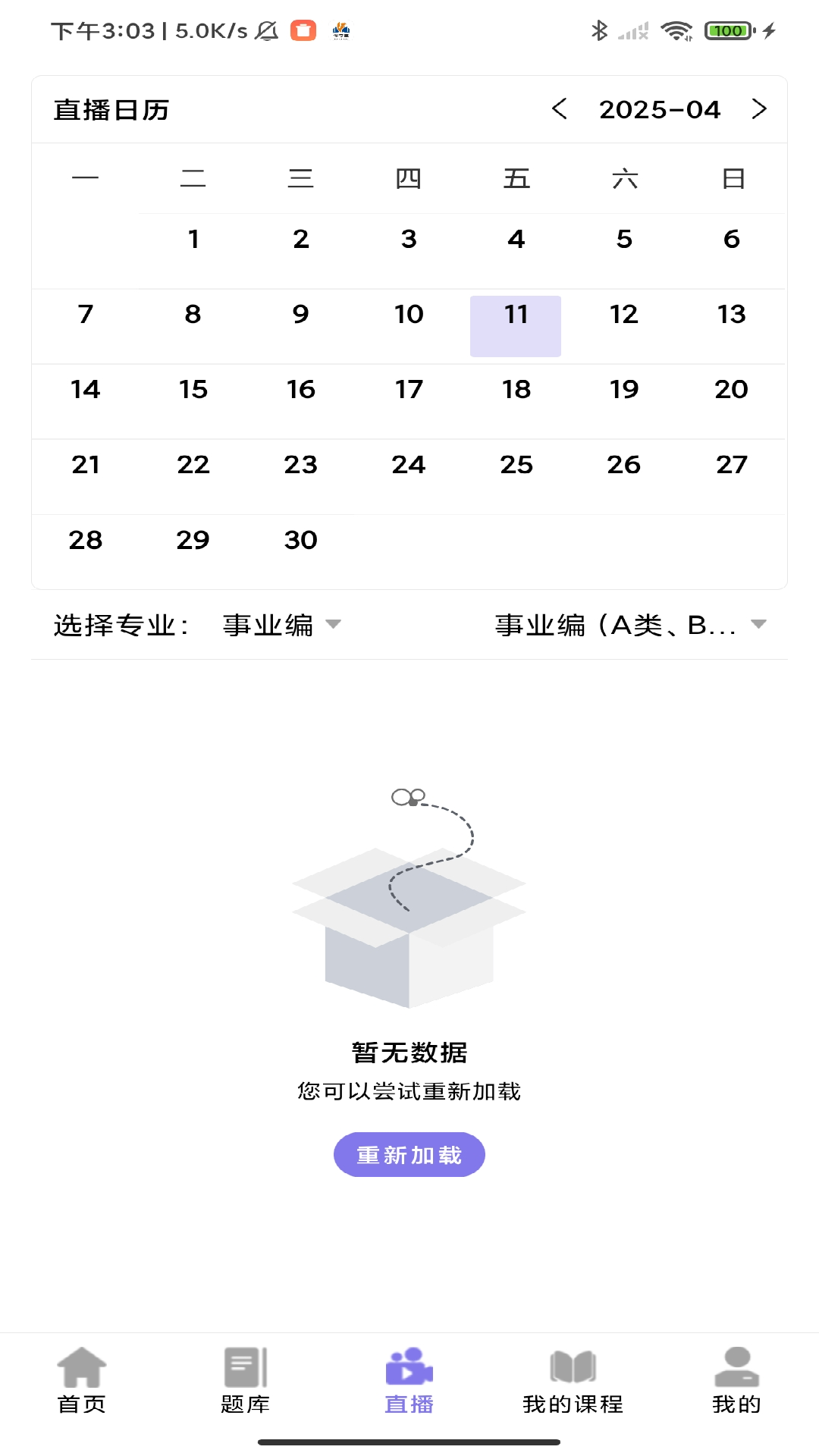Click the right arrow to view next month
819x1456 pixels.
pyautogui.click(x=759, y=109)
